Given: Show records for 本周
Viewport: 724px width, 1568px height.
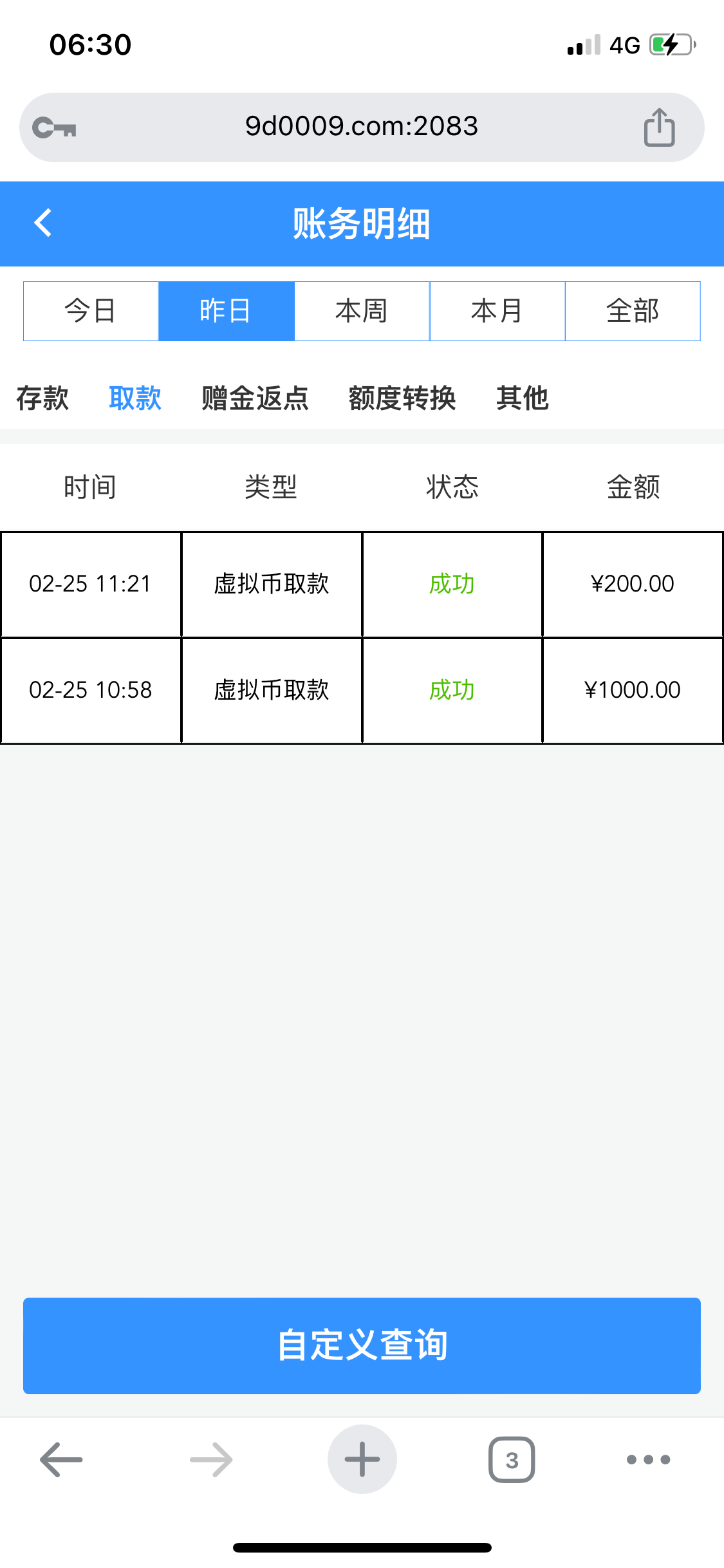Looking at the screenshot, I should click(362, 311).
